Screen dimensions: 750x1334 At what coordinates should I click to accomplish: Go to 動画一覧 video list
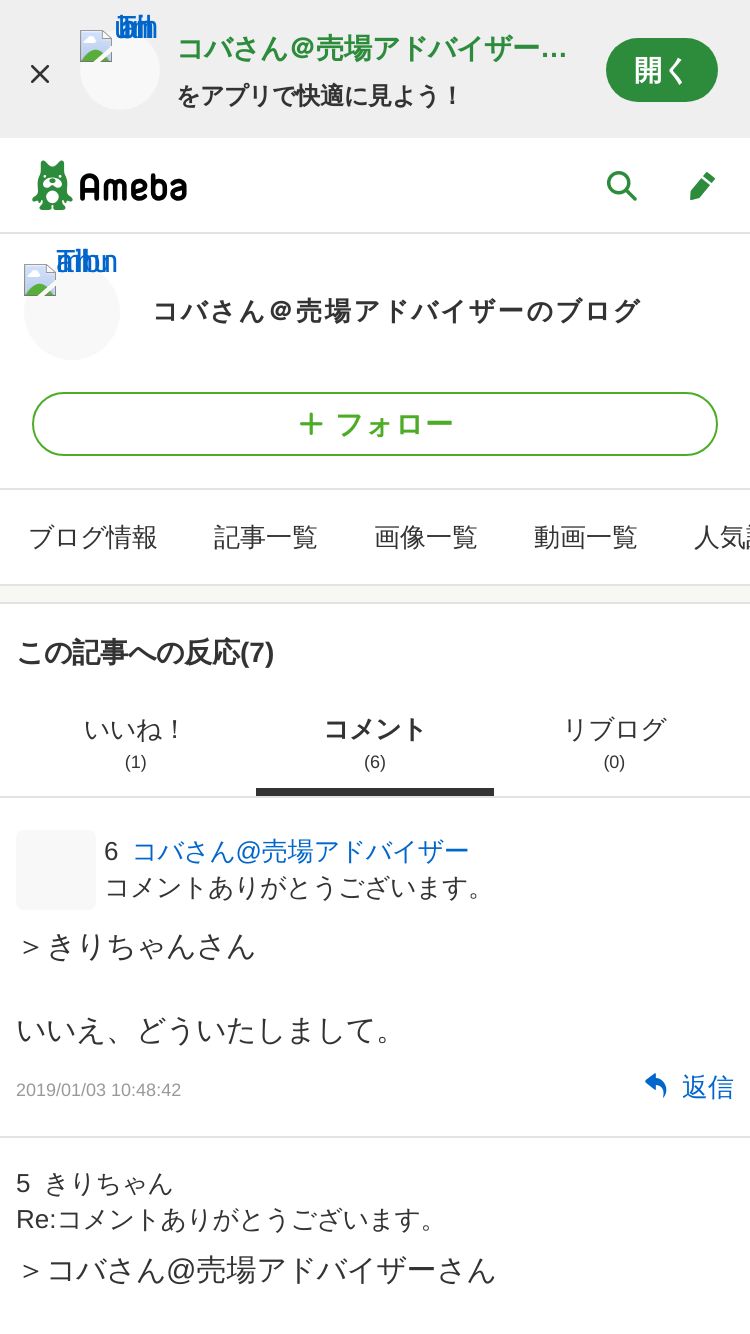pos(586,537)
